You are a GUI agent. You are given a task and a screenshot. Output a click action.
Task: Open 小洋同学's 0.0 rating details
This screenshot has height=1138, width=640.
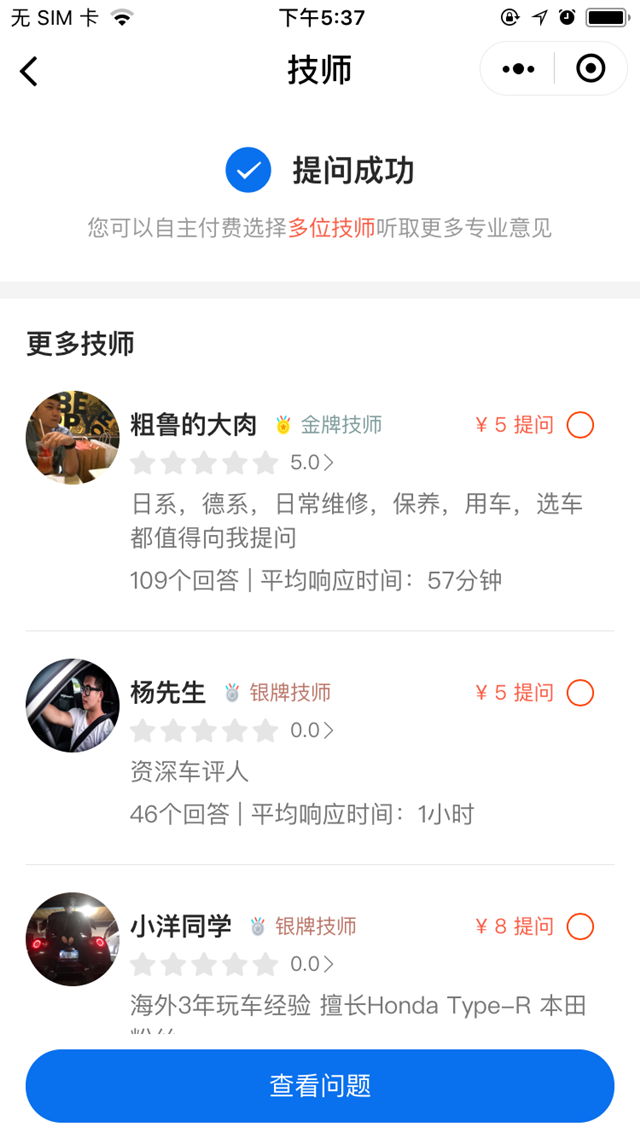(311, 964)
